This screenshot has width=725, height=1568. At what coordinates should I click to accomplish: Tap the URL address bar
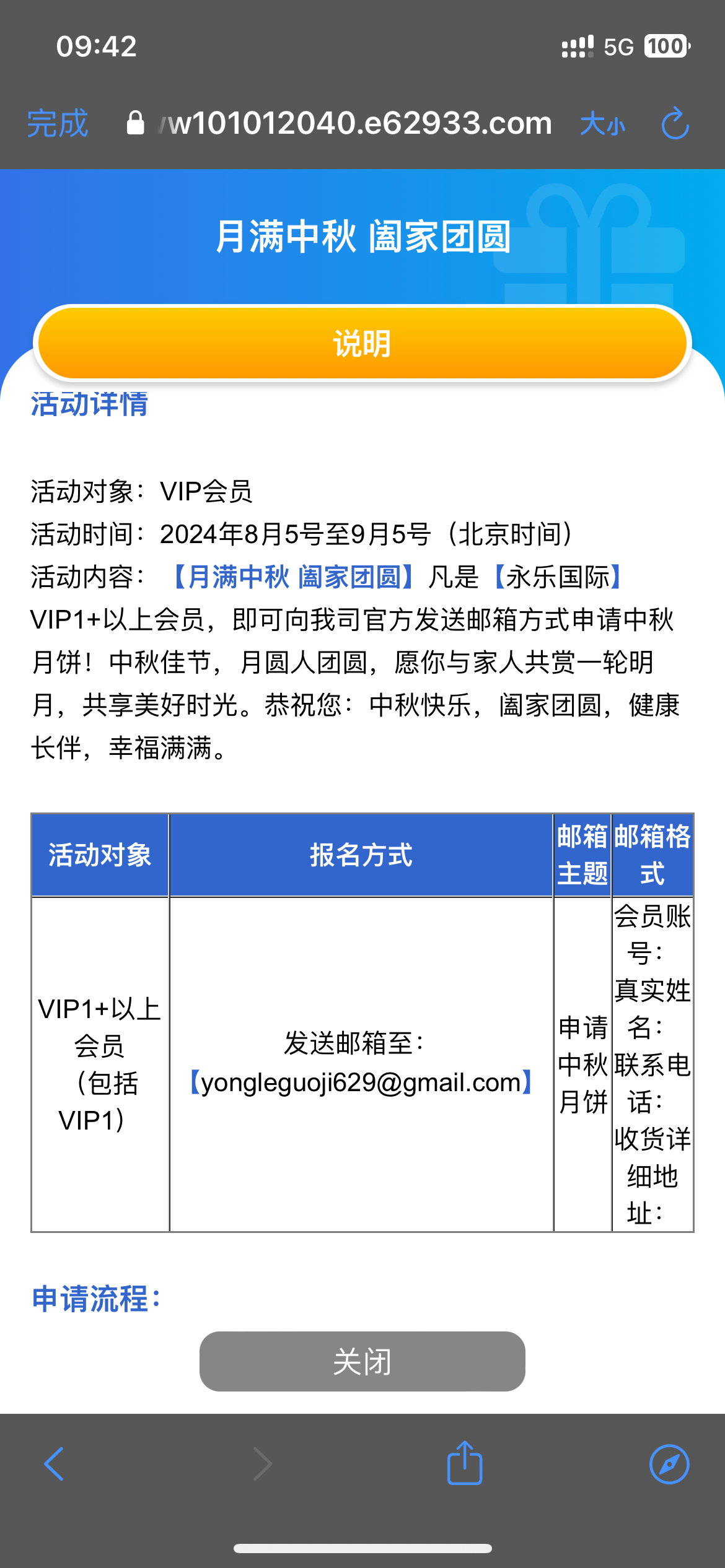click(x=340, y=123)
